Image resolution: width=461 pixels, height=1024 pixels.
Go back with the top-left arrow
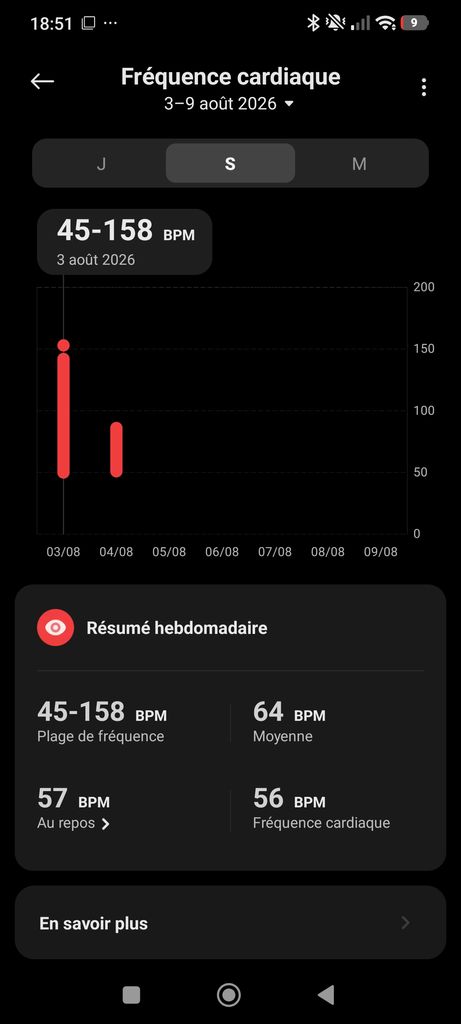pyautogui.click(x=42, y=81)
